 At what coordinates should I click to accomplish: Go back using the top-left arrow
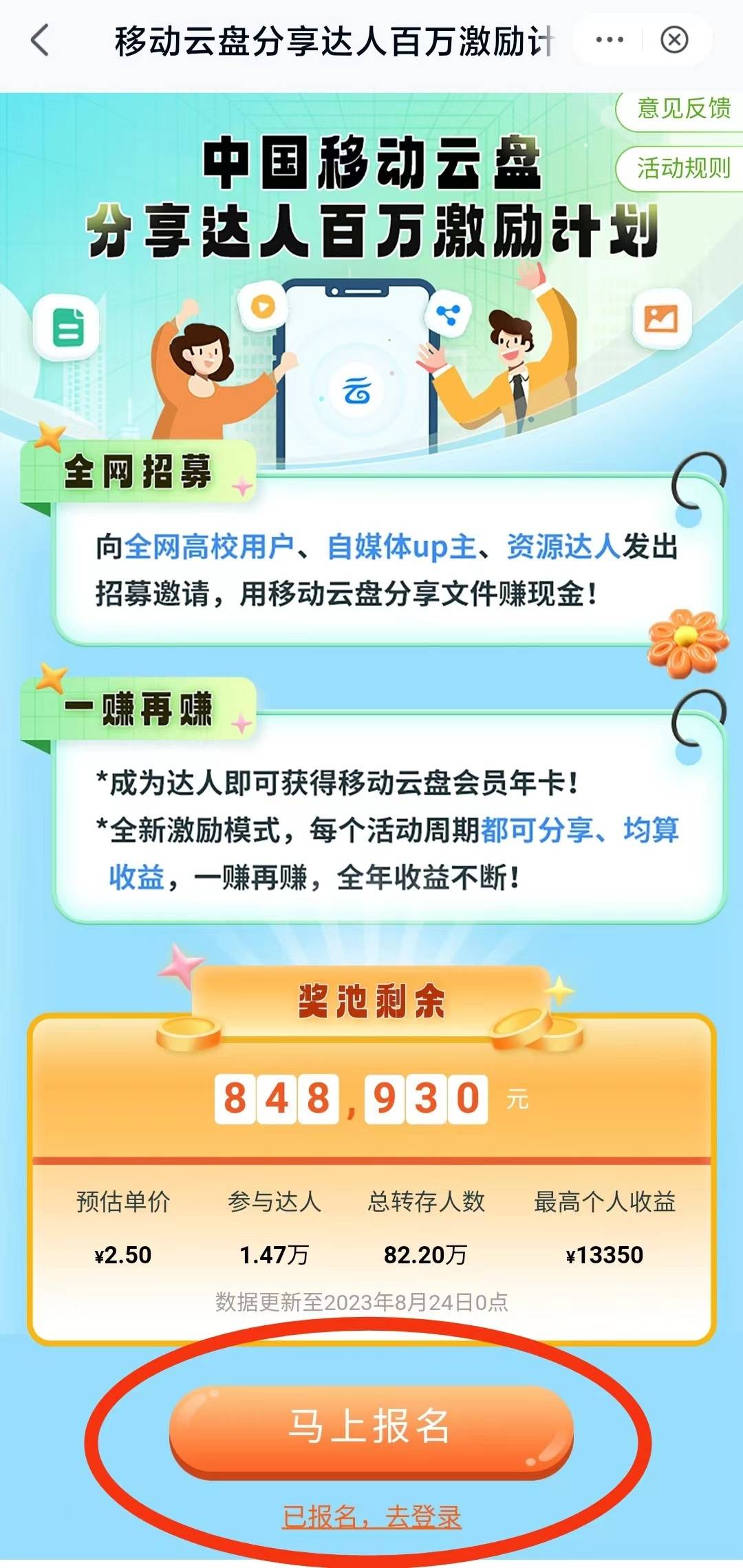coord(41,40)
